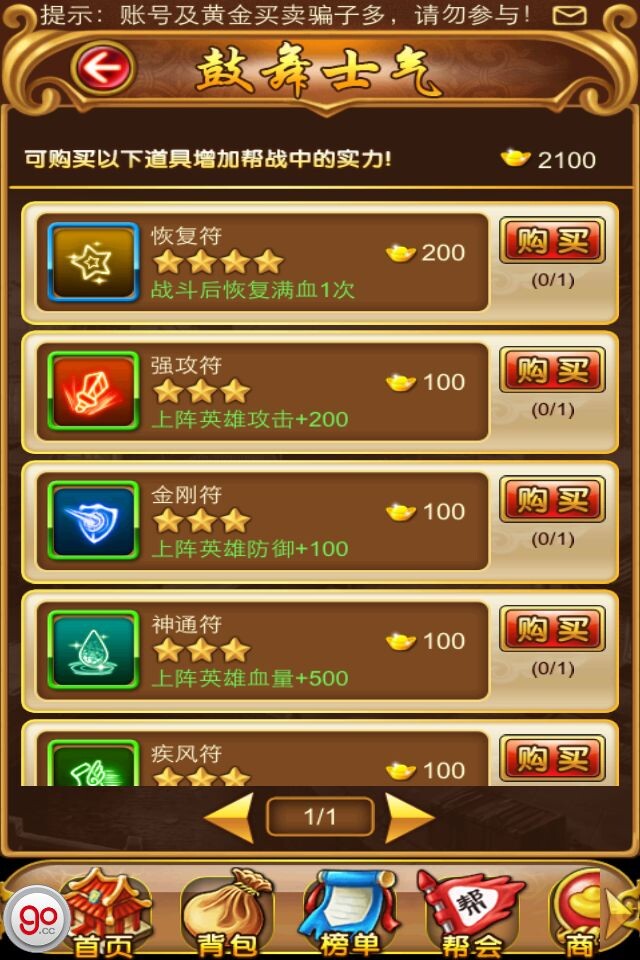Tap the 金刚符 shield icon
Image resolution: width=640 pixels, height=960 pixels.
pyautogui.click(x=93, y=521)
